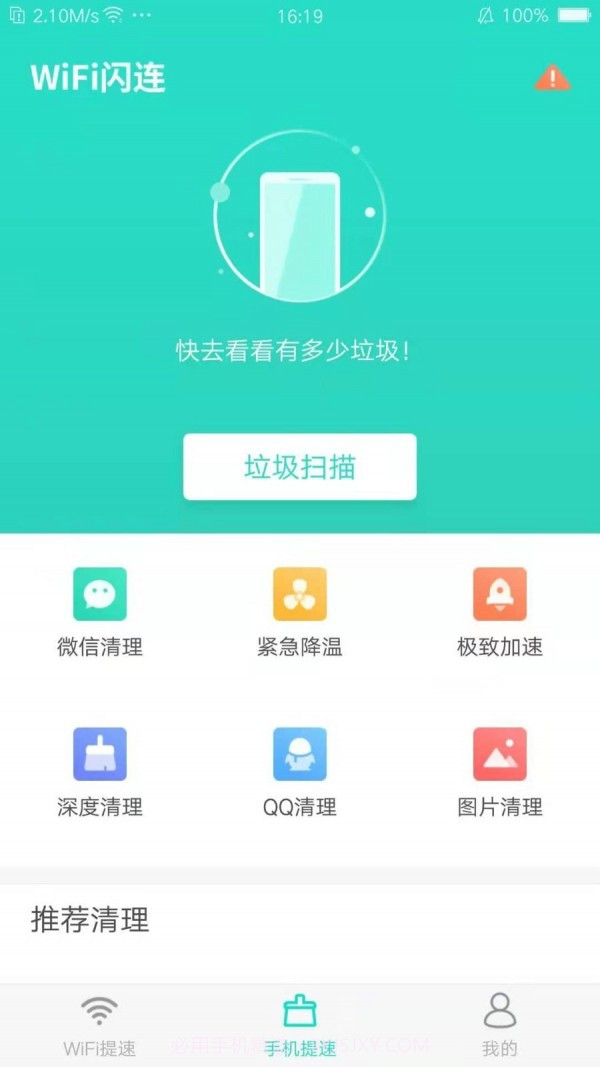
Task: Select the 手机提速 tab
Action: pyautogui.click(x=300, y=1025)
